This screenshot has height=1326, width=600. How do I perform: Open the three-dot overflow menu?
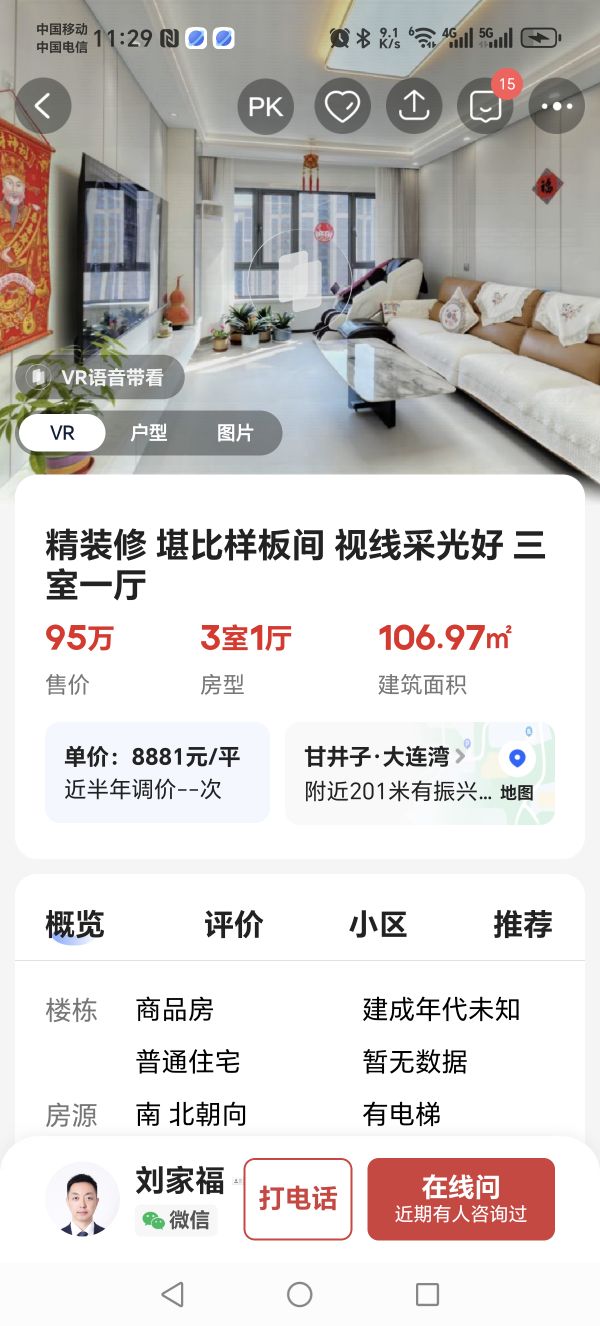pos(556,106)
